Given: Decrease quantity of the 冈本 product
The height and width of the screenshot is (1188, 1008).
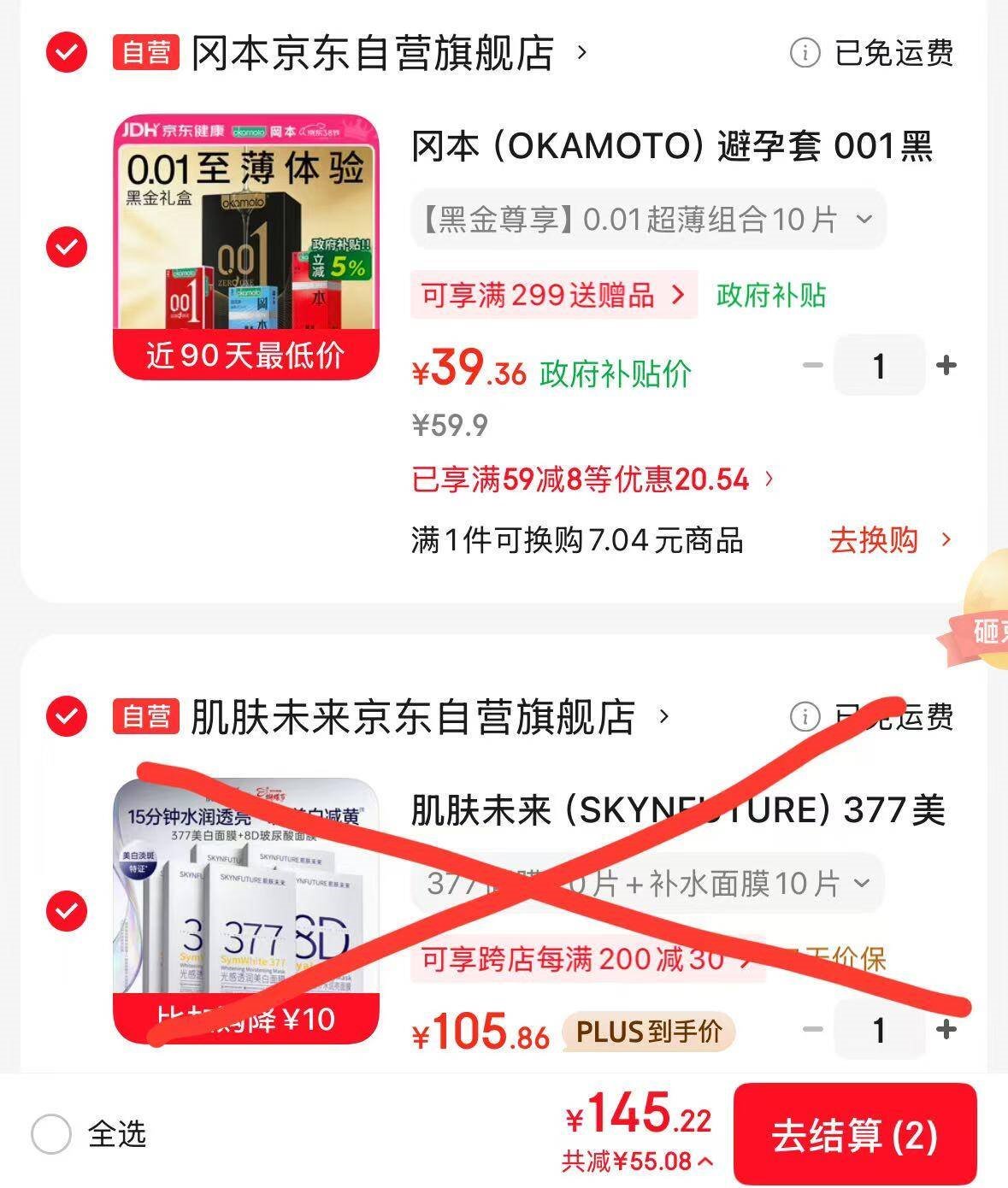Looking at the screenshot, I should pyautogui.click(x=812, y=366).
